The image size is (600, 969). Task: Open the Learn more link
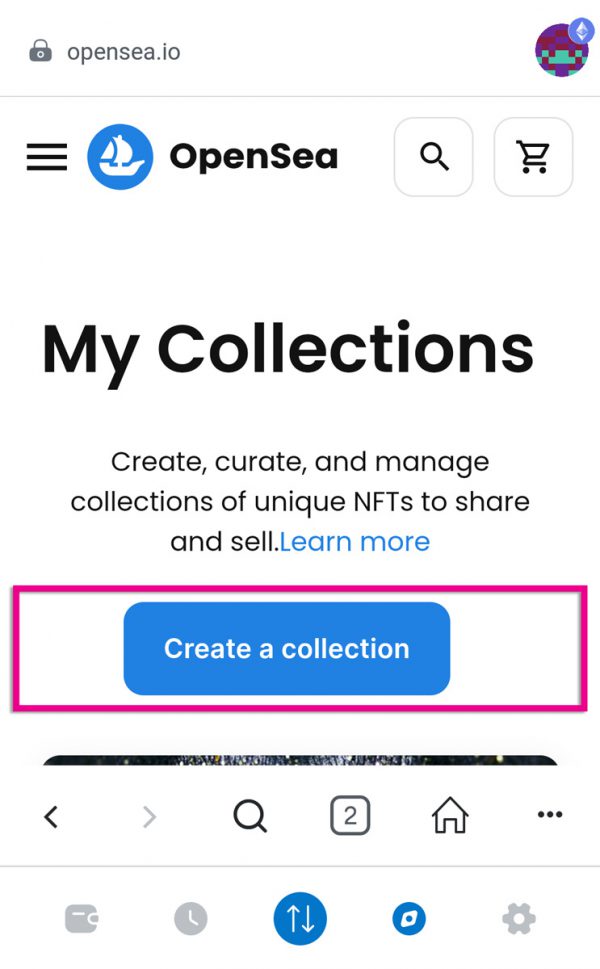[355, 541]
